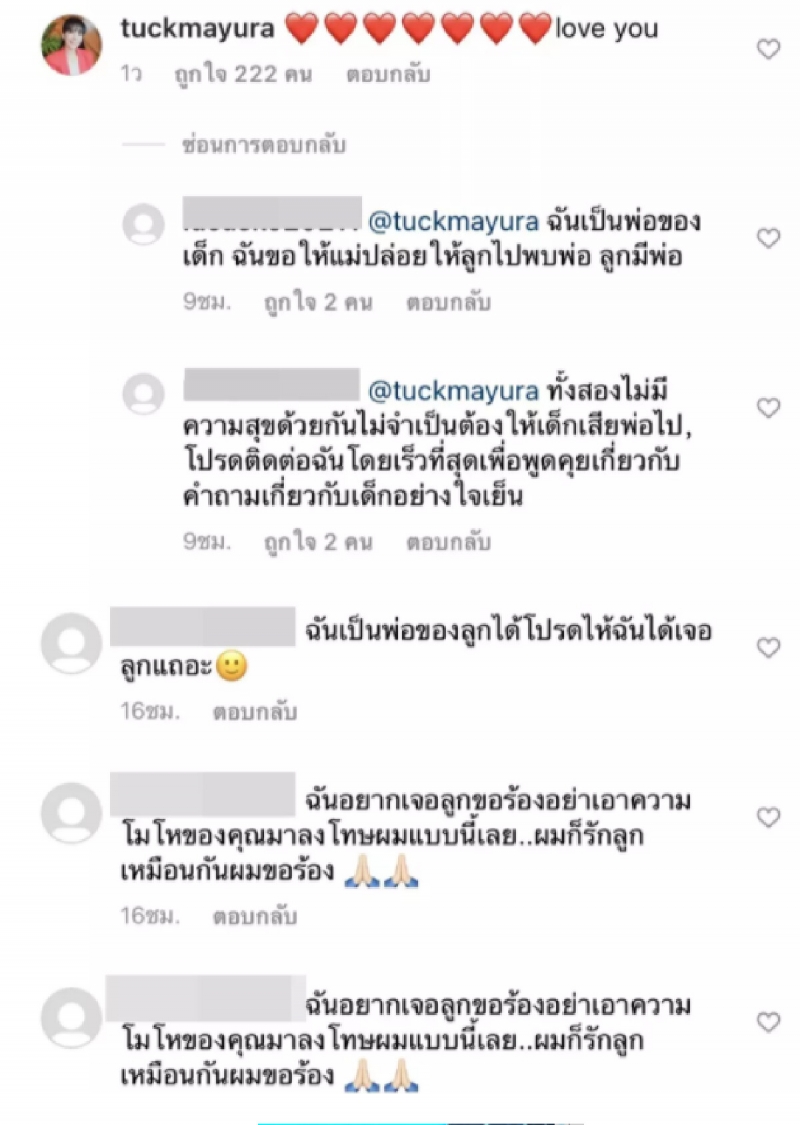This screenshot has width=800, height=1125.
Task: Tap ตอบกลับ under the "ทั้งสองไม่มีความสุข" reply
Action: click(448, 542)
